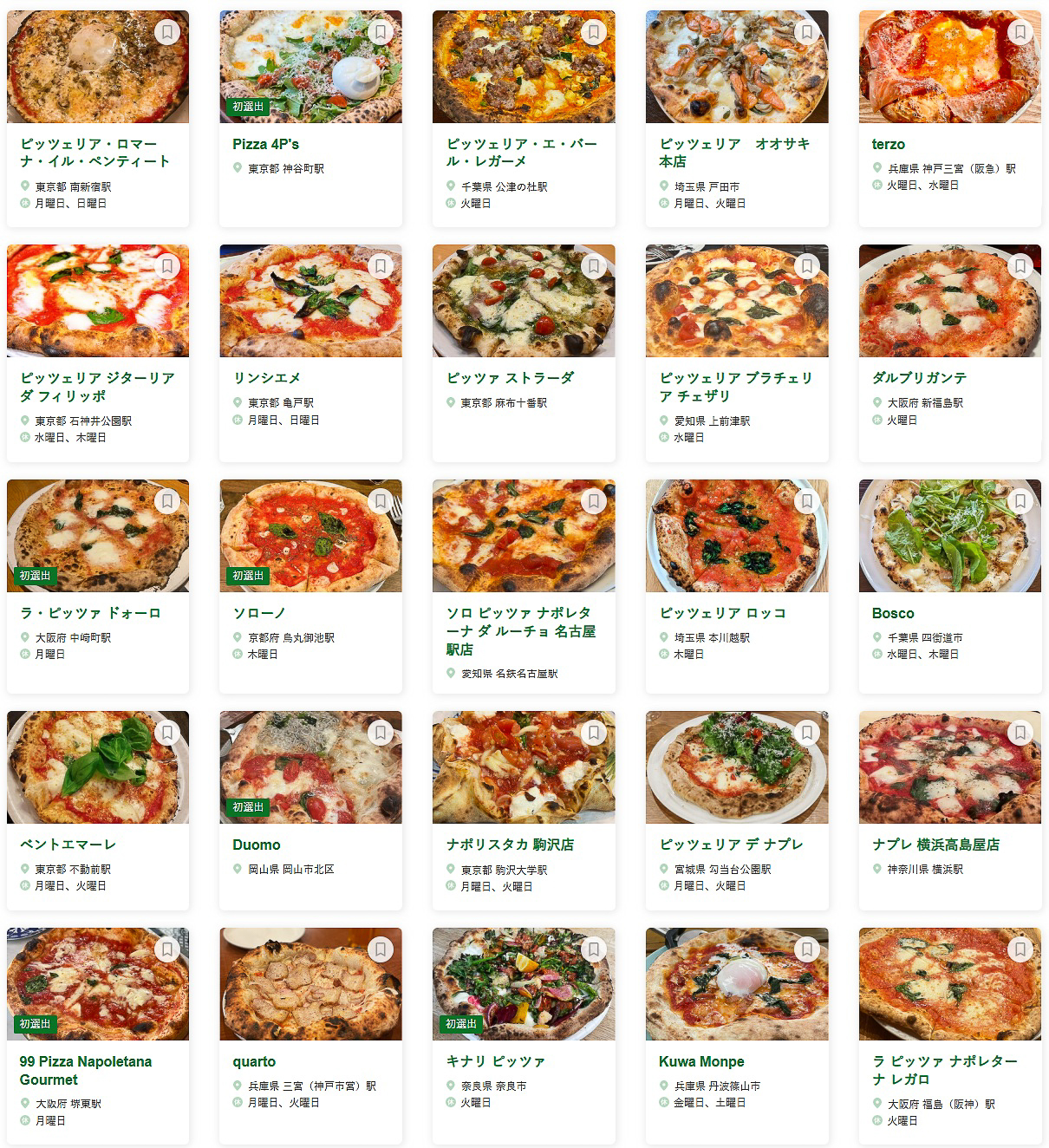1049x1148 pixels.
Task: Click the bookmark icon on terzo's card
Action: pos(1020,31)
